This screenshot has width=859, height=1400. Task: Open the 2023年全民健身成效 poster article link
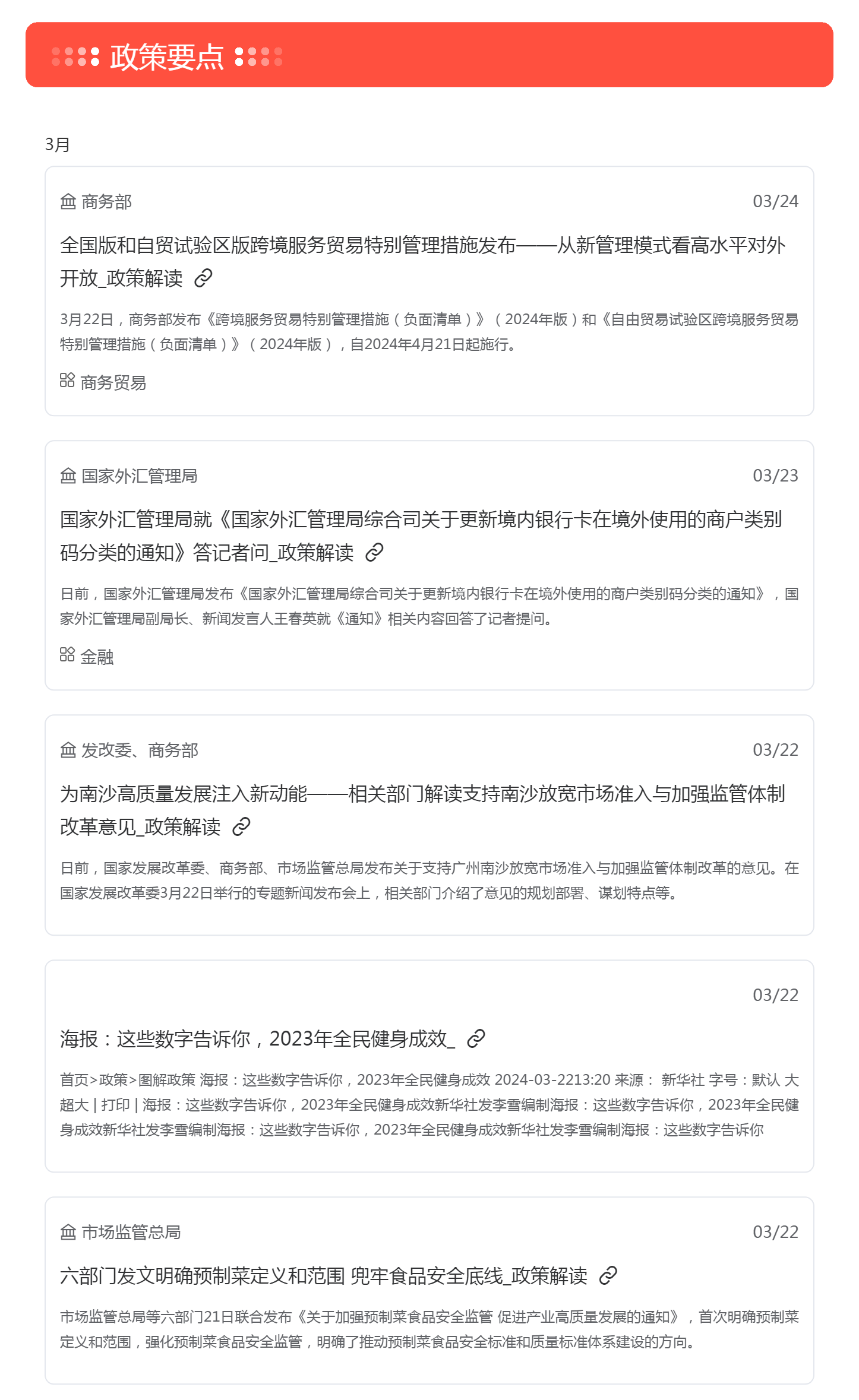[x=476, y=1039]
